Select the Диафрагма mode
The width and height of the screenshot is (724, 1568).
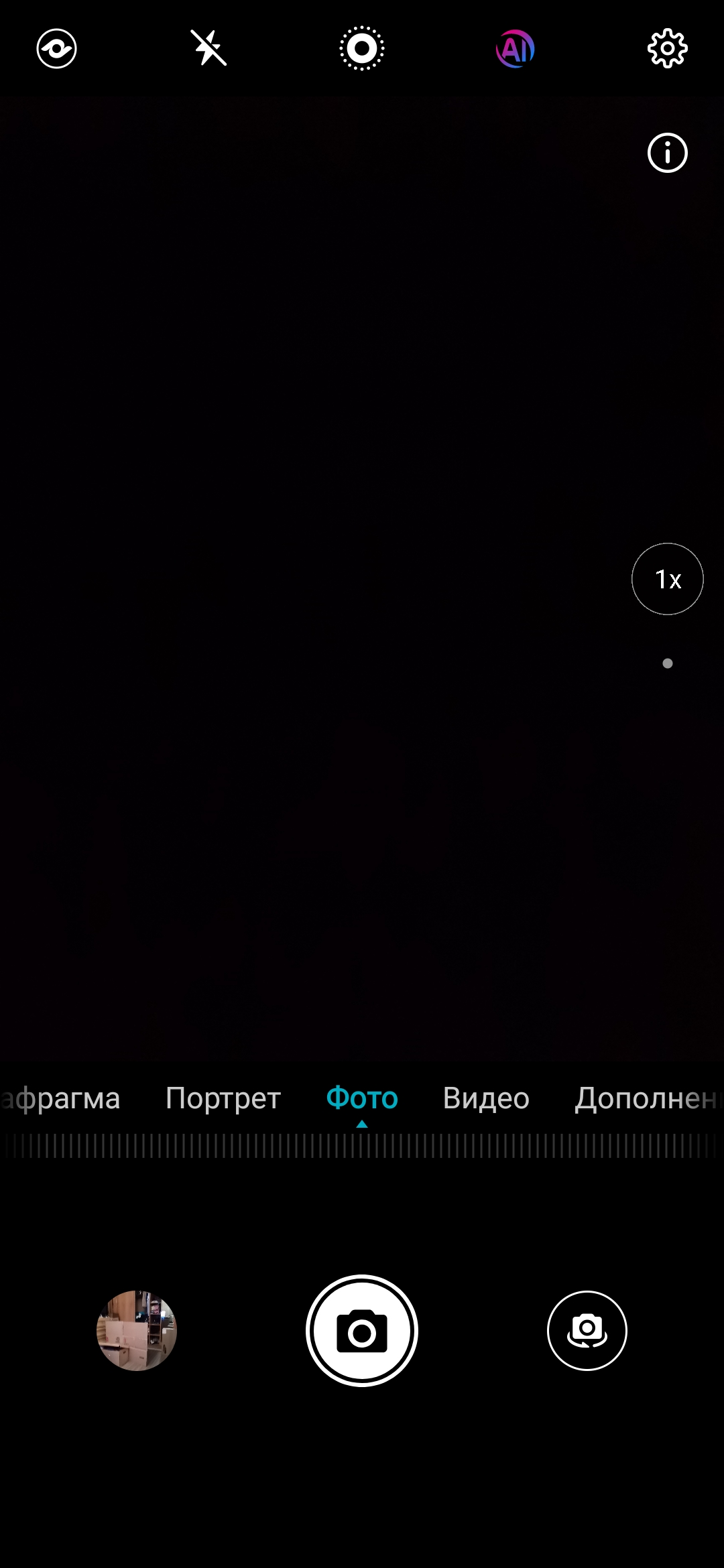(60, 1098)
